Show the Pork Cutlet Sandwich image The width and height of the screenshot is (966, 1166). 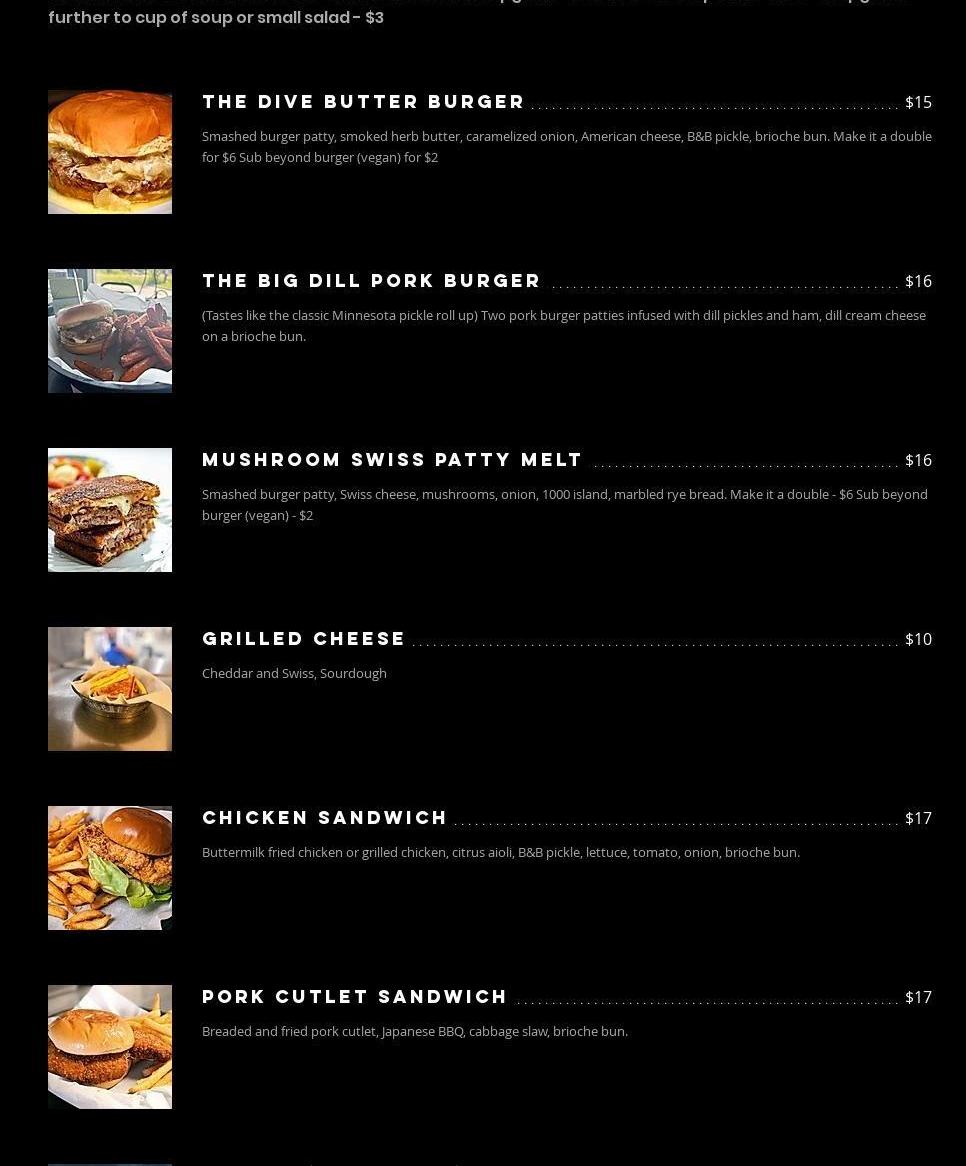110,1047
